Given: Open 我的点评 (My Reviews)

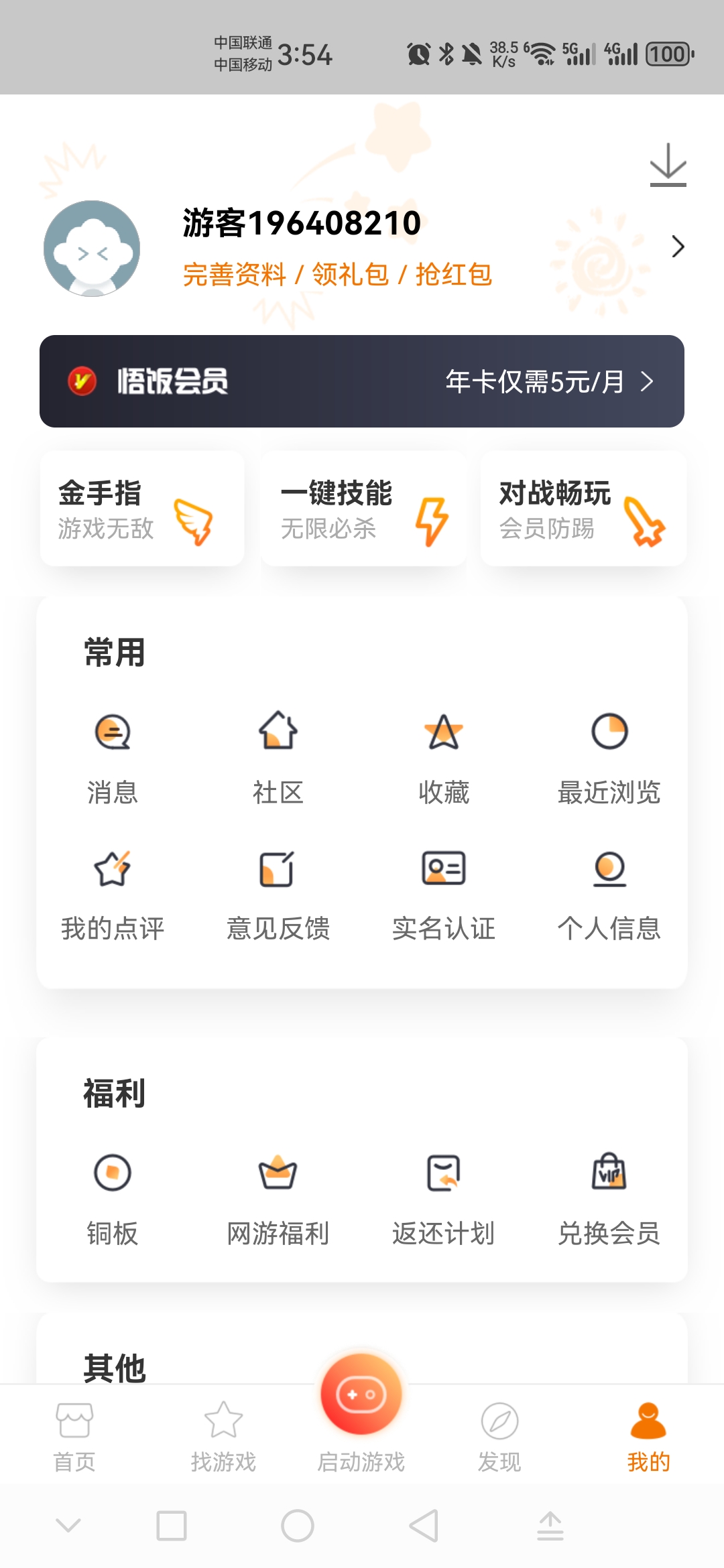Looking at the screenshot, I should coord(112,891).
